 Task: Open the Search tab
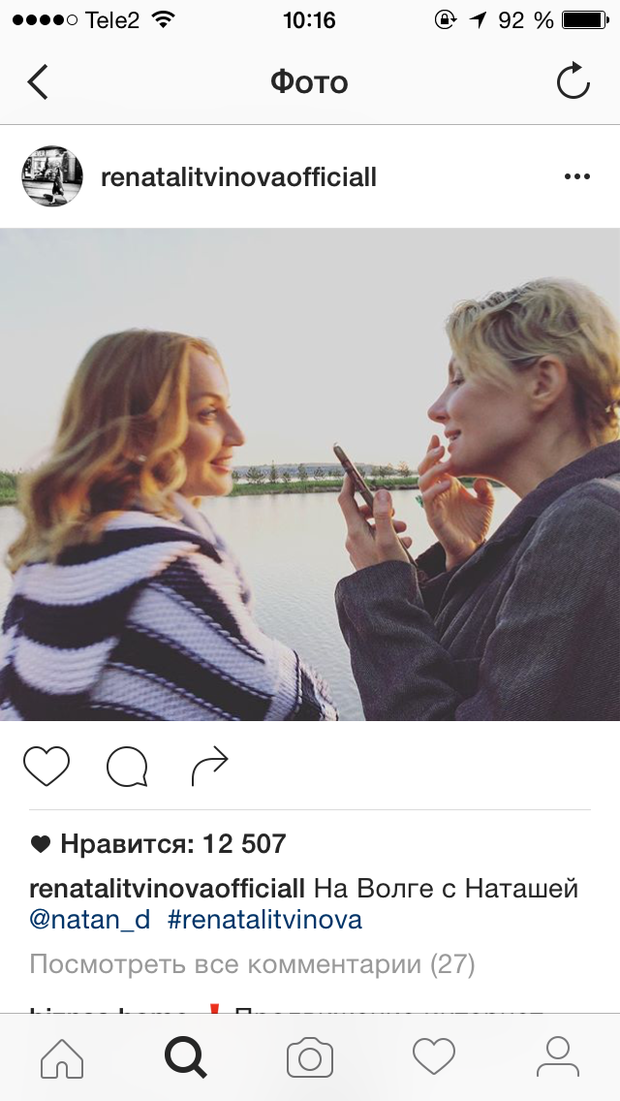(185, 1057)
